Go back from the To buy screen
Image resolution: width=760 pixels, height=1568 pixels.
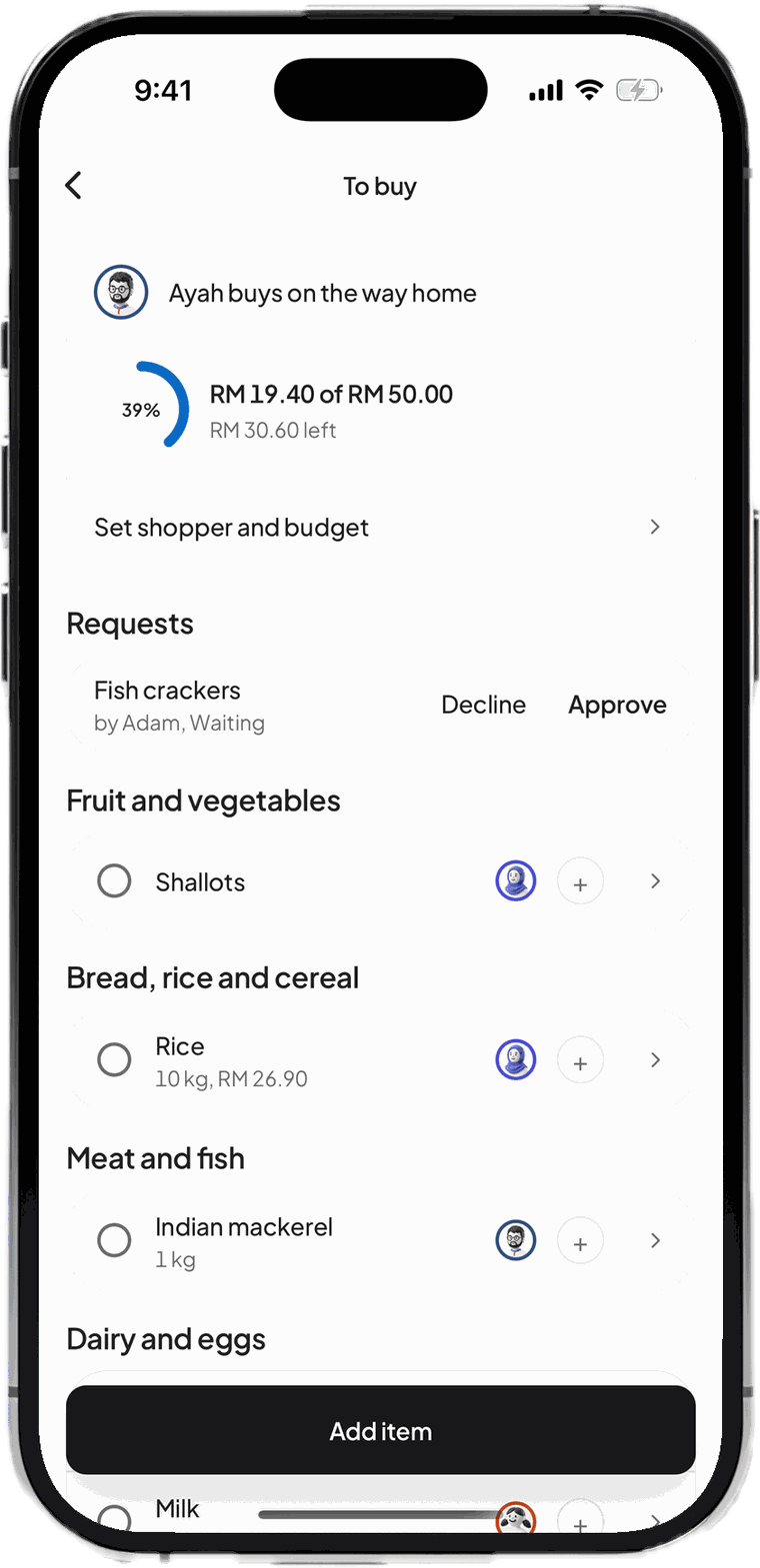(73, 186)
